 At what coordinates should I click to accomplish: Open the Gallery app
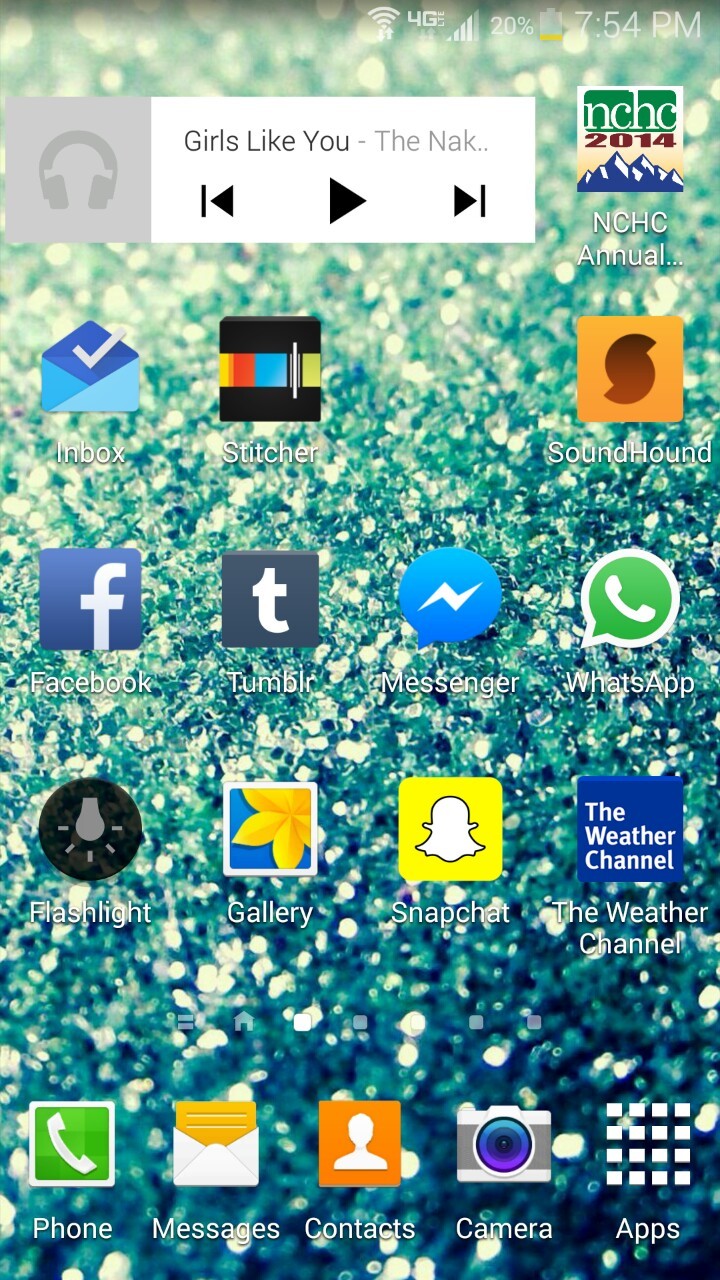(270, 830)
